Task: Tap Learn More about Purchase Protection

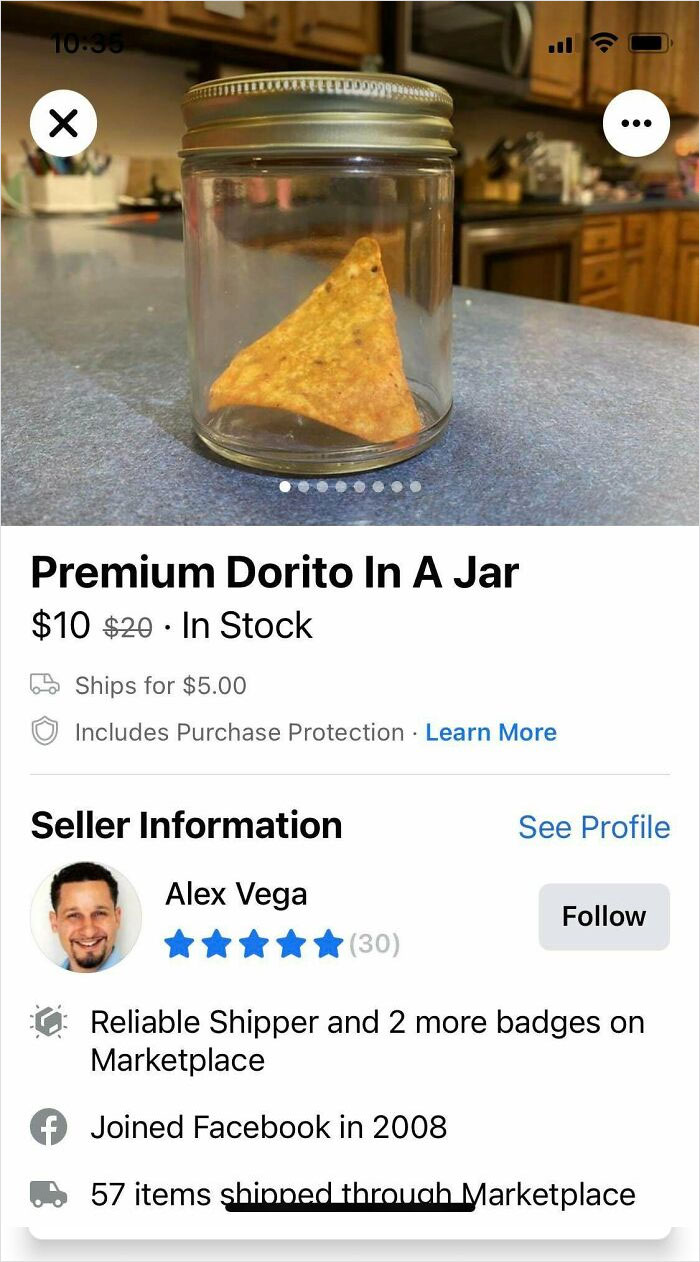Action: [x=491, y=732]
